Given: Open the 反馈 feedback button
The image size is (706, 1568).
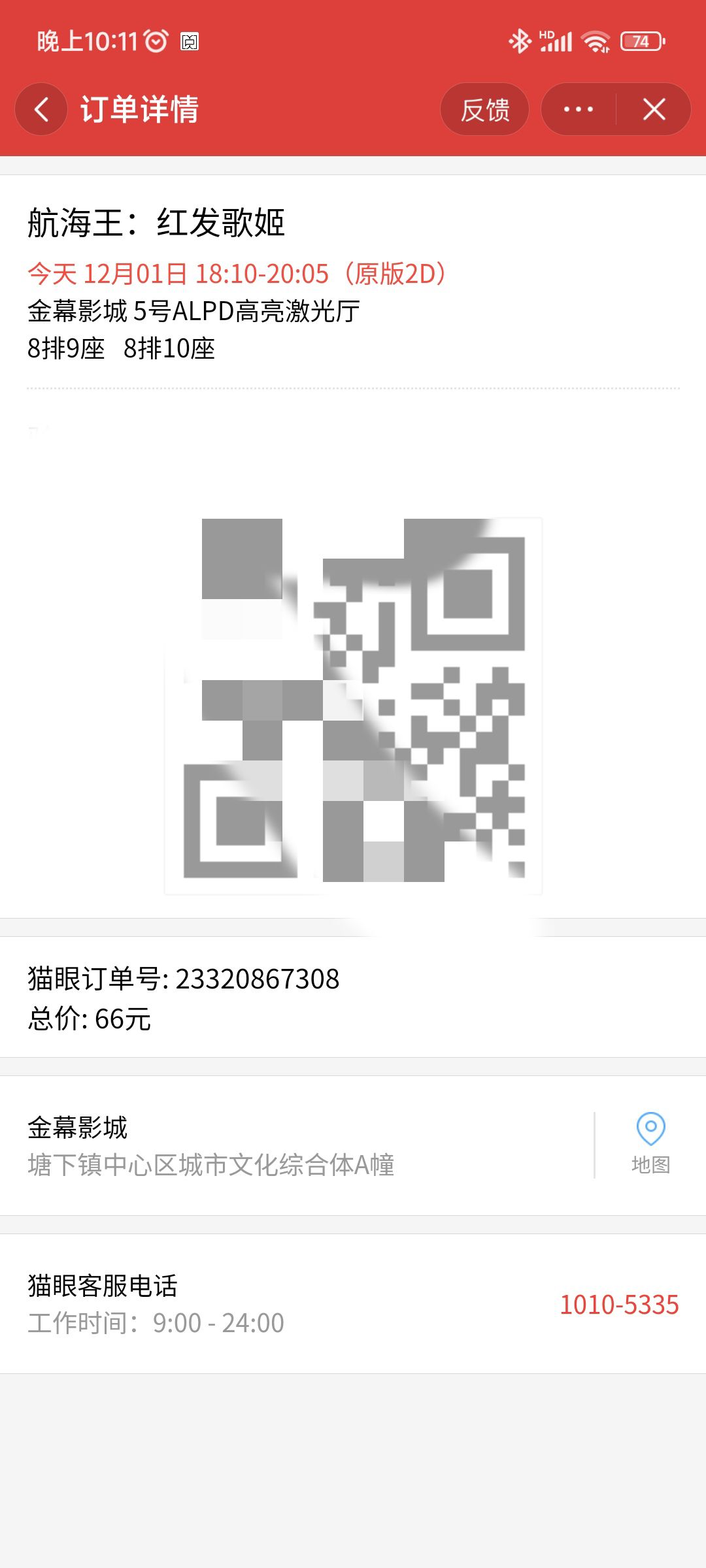Looking at the screenshot, I should coord(484,109).
